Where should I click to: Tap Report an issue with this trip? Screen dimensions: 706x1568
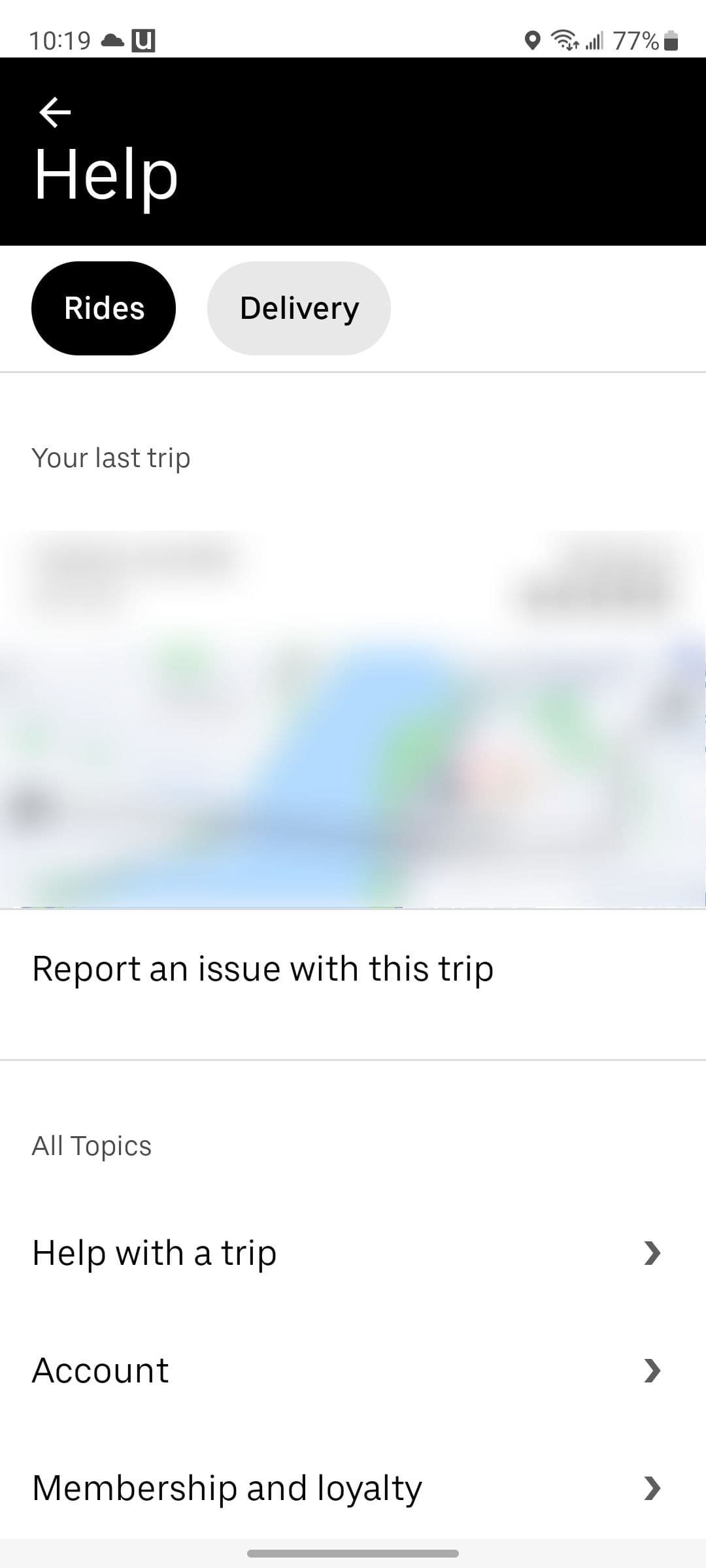click(263, 968)
